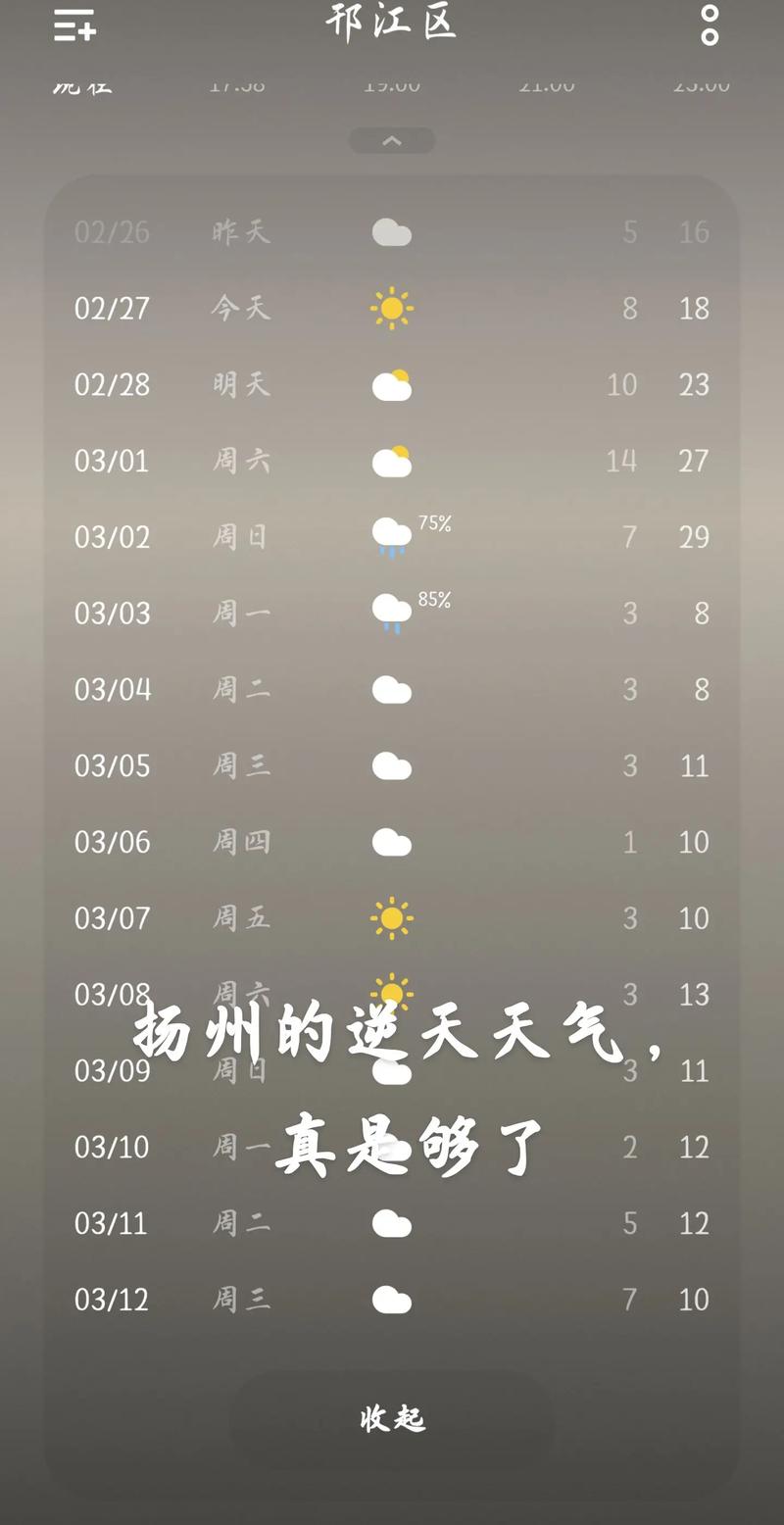Click the partly cloudy icon on 03/01 周六
The width and height of the screenshot is (784, 1525).
point(392,461)
